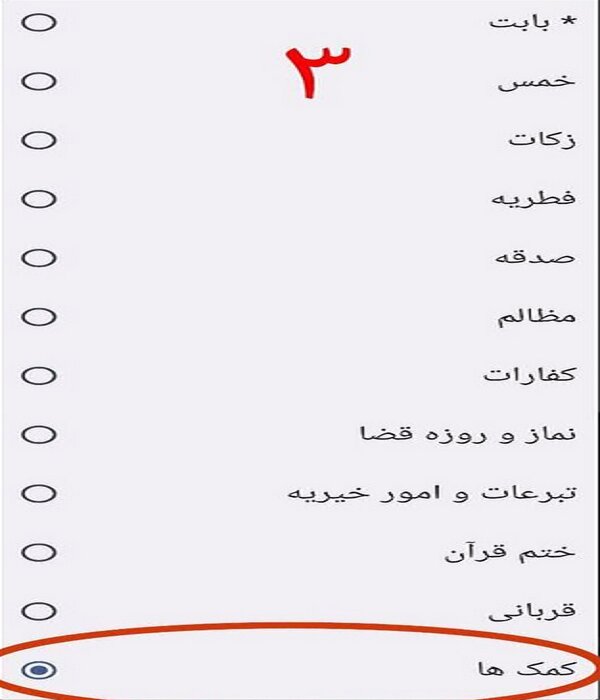The height and width of the screenshot is (700, 600).
Task: Select the خمس radio option
Action: coord(38,81)
